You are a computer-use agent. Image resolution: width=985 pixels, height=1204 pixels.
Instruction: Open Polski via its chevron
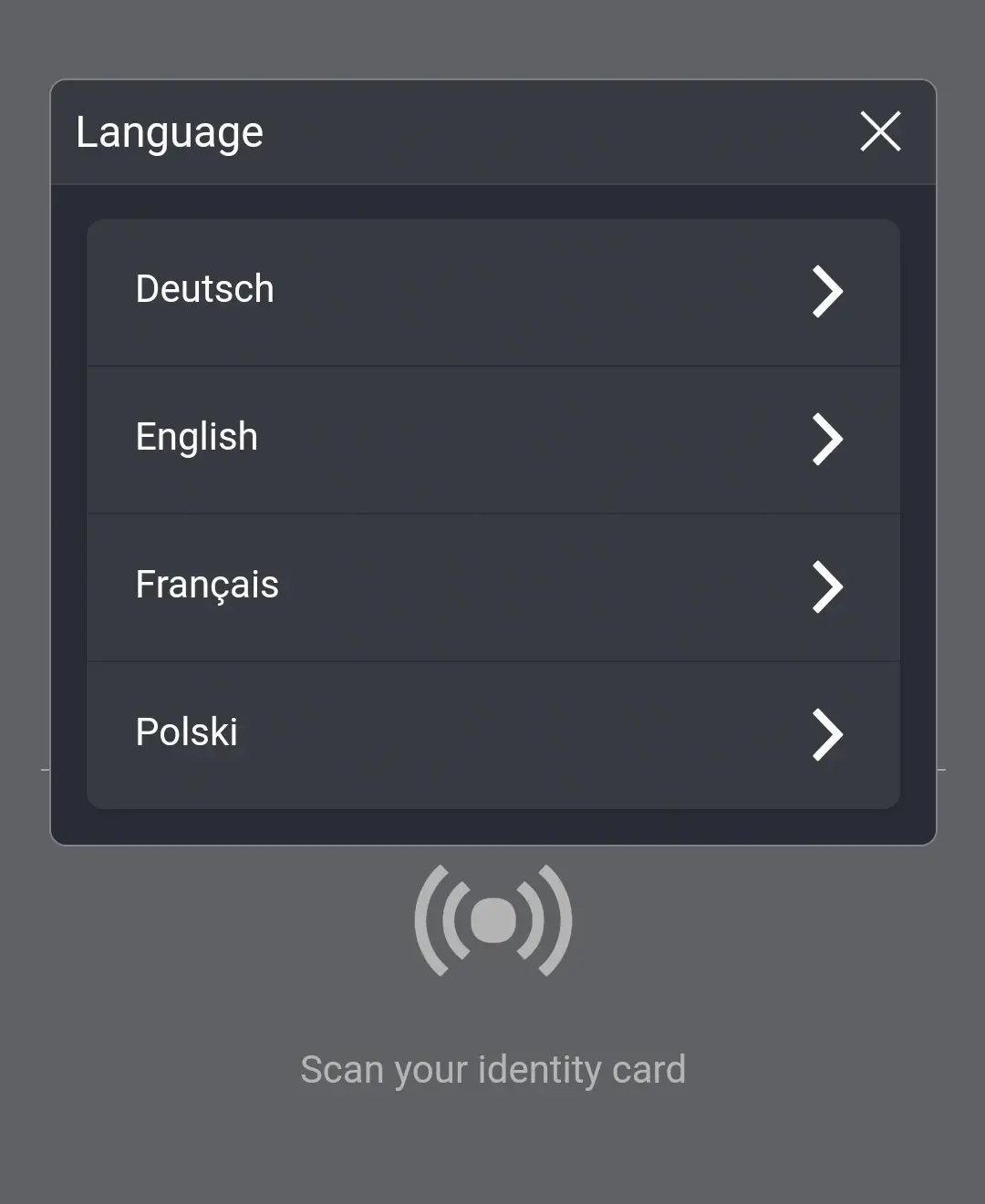click(826, 734)
